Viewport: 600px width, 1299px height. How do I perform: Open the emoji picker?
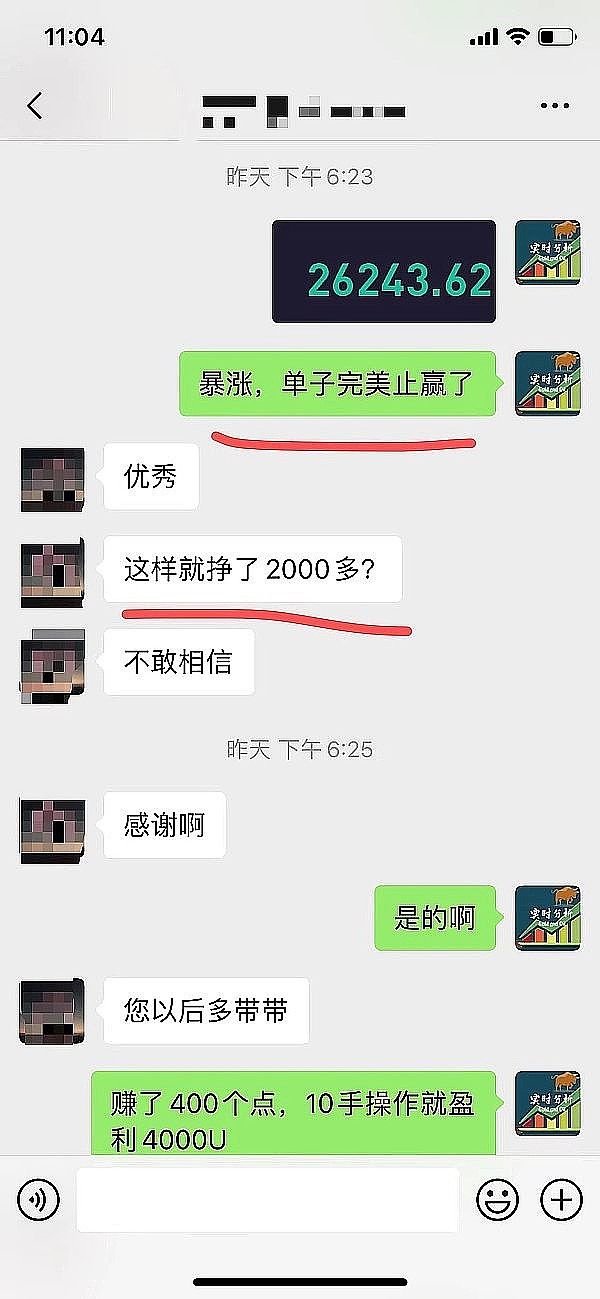(496, 1199)
